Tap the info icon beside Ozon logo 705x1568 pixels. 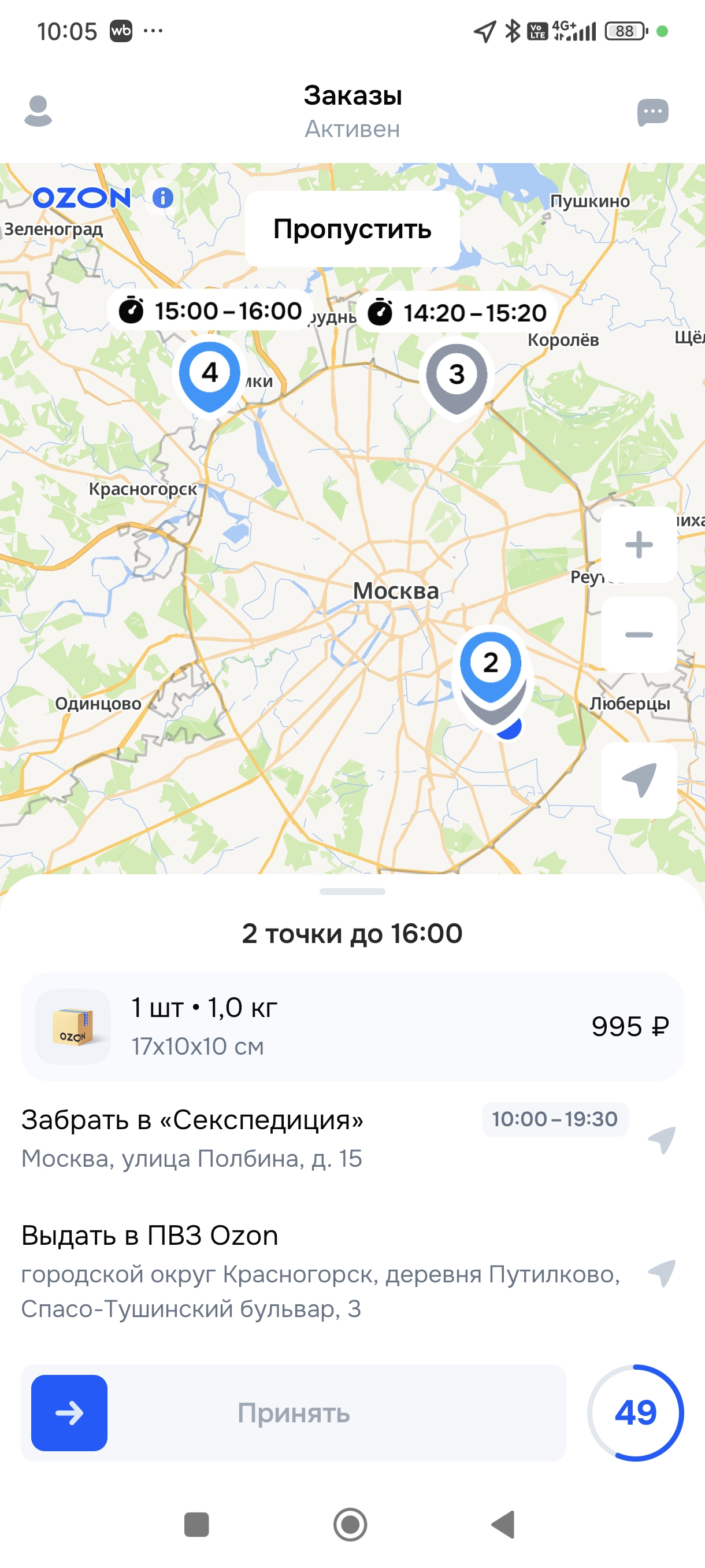[162, 197]
